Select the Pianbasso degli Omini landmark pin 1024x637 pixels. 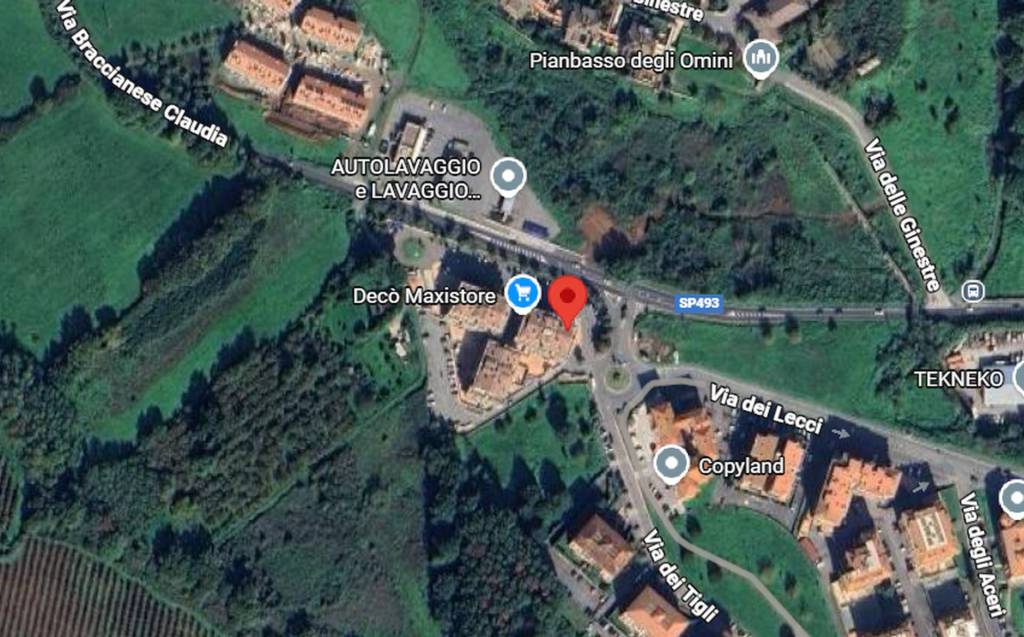tap(762, 58)
